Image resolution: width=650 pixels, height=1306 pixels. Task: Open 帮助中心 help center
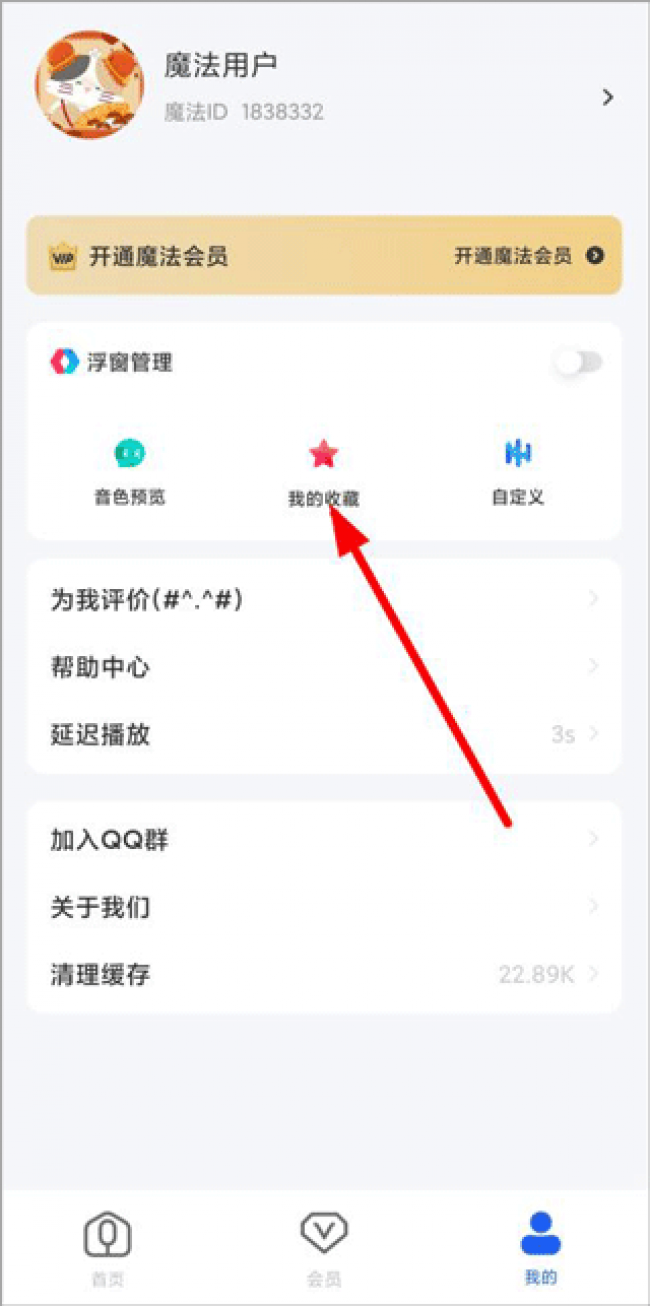(324, 667)
